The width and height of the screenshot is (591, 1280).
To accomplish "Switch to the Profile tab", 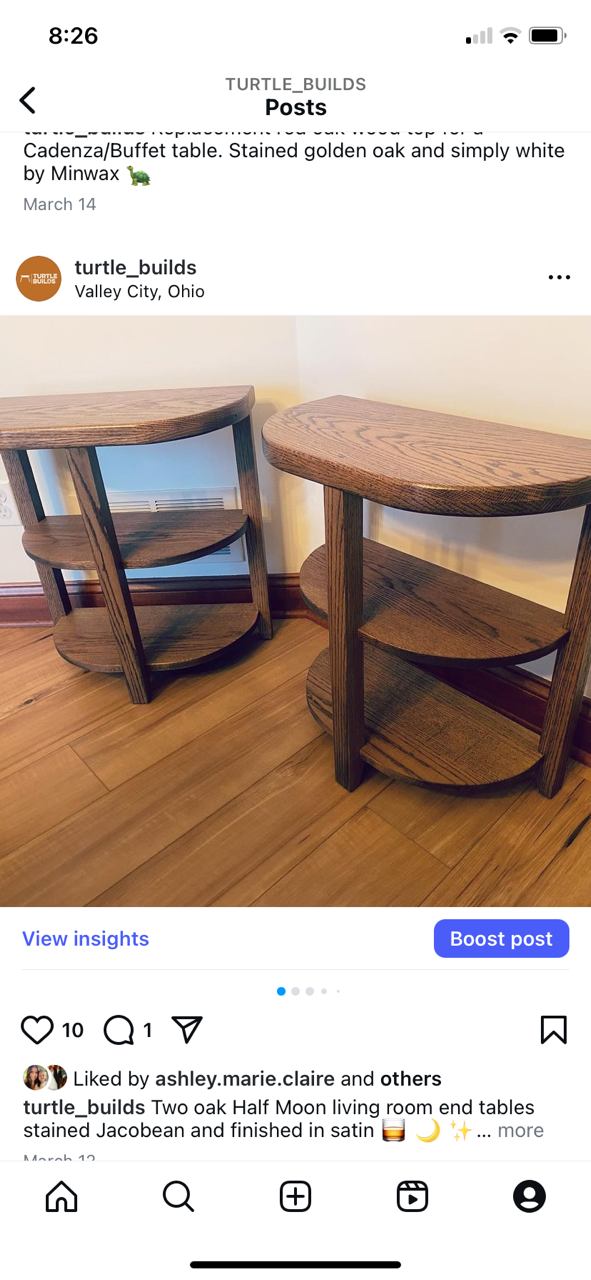I will pyautogui.click(x=529, y=1196).
